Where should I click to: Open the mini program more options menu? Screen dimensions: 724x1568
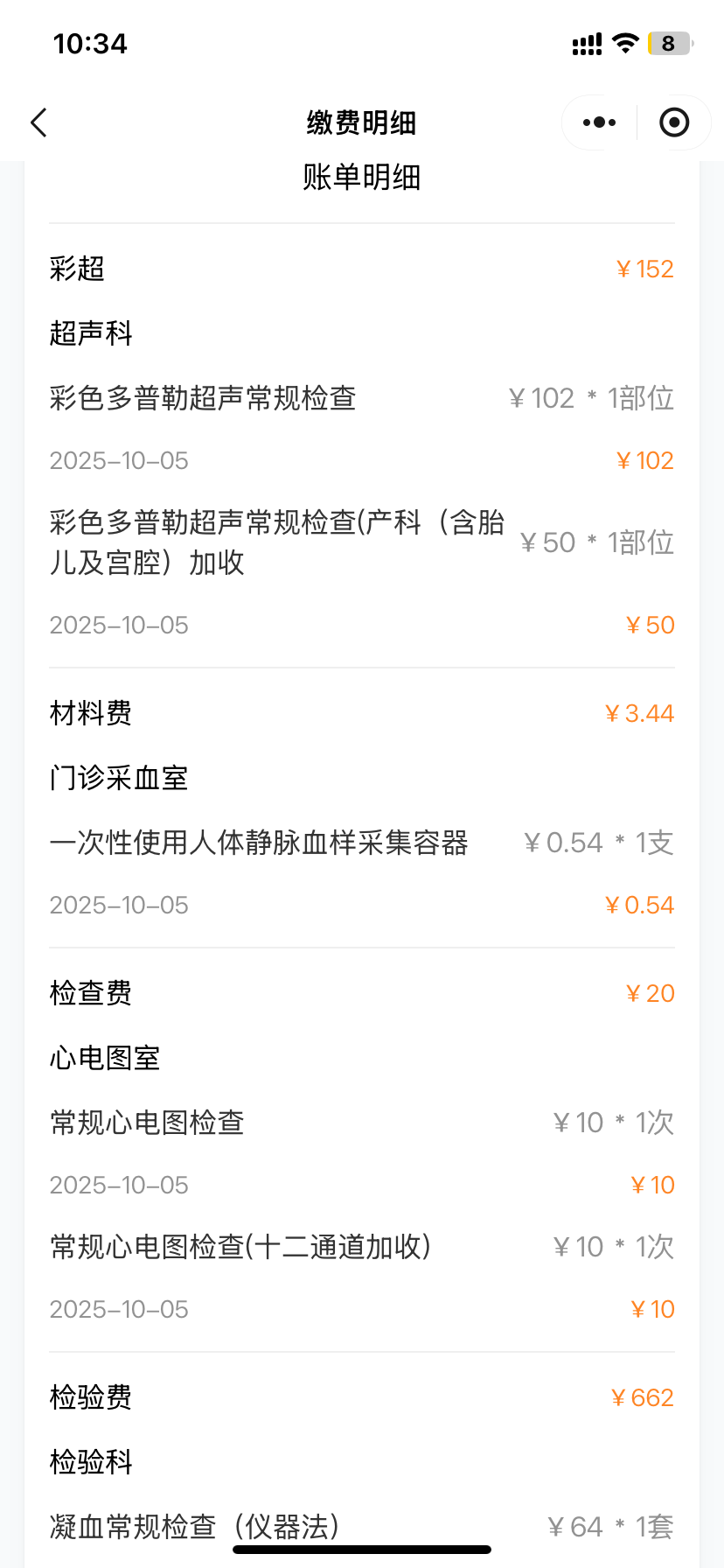pyautogui.click(x=599, y=122)
